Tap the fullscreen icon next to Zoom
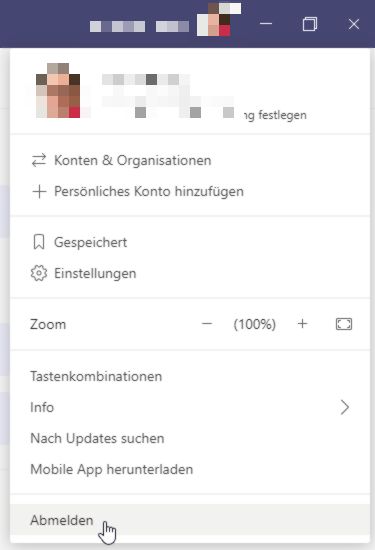Viewport: 375px width, 550px height. click(344, 324)
